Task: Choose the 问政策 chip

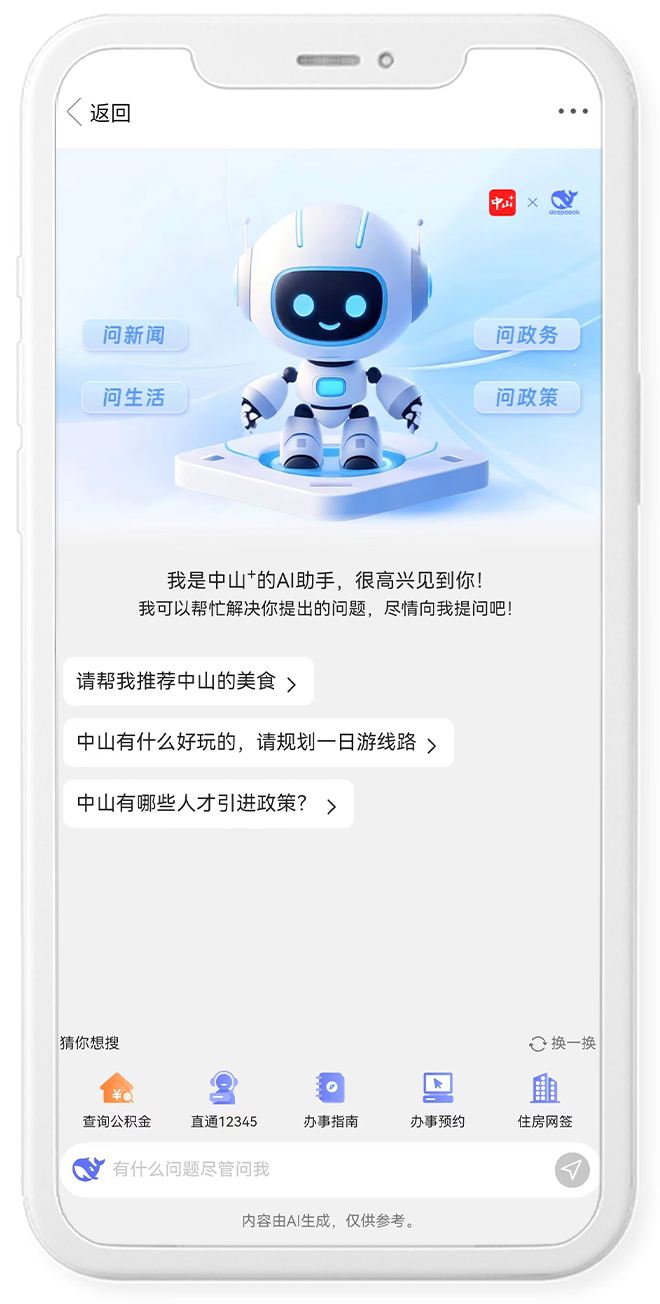Action: [527, 397]
